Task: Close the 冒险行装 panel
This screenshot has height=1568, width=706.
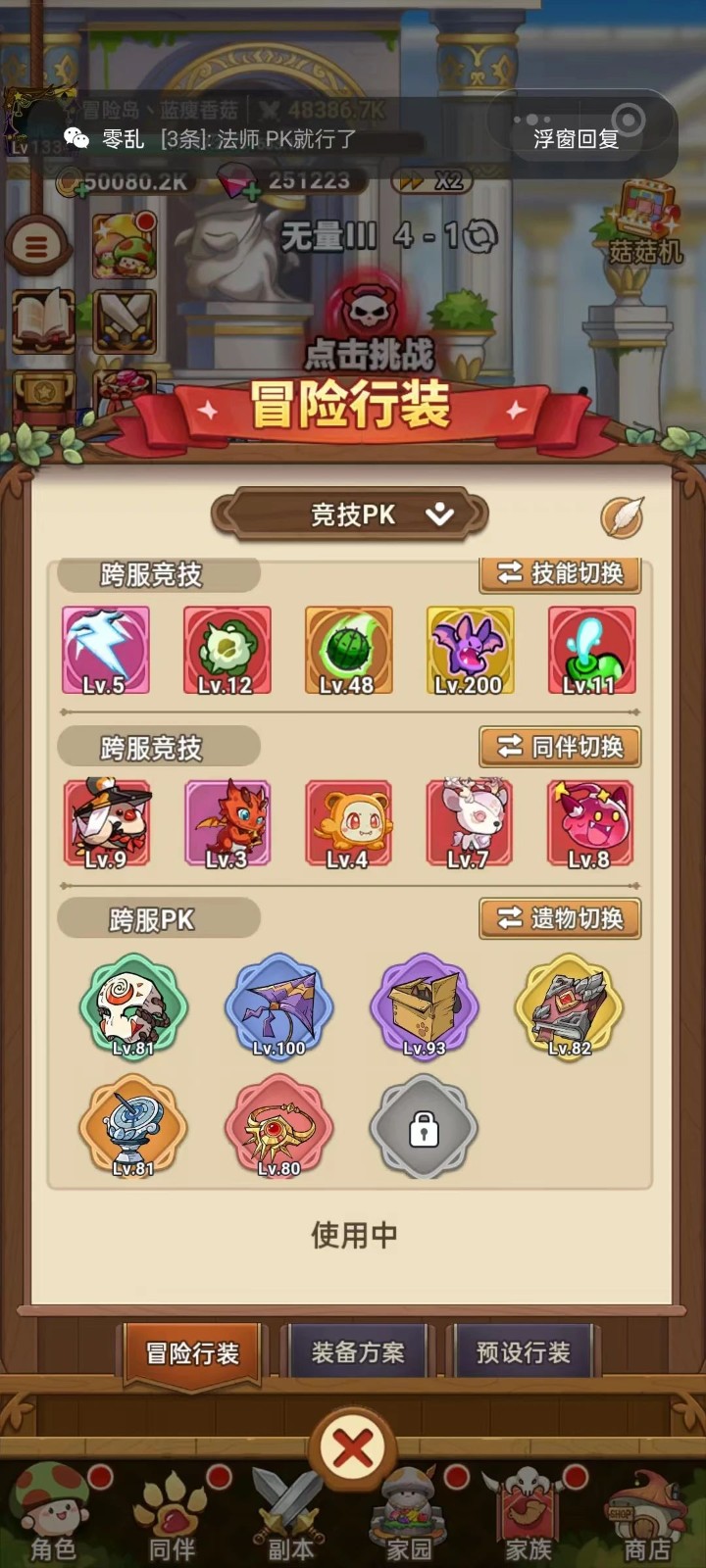Action: tap(353, 1447)
